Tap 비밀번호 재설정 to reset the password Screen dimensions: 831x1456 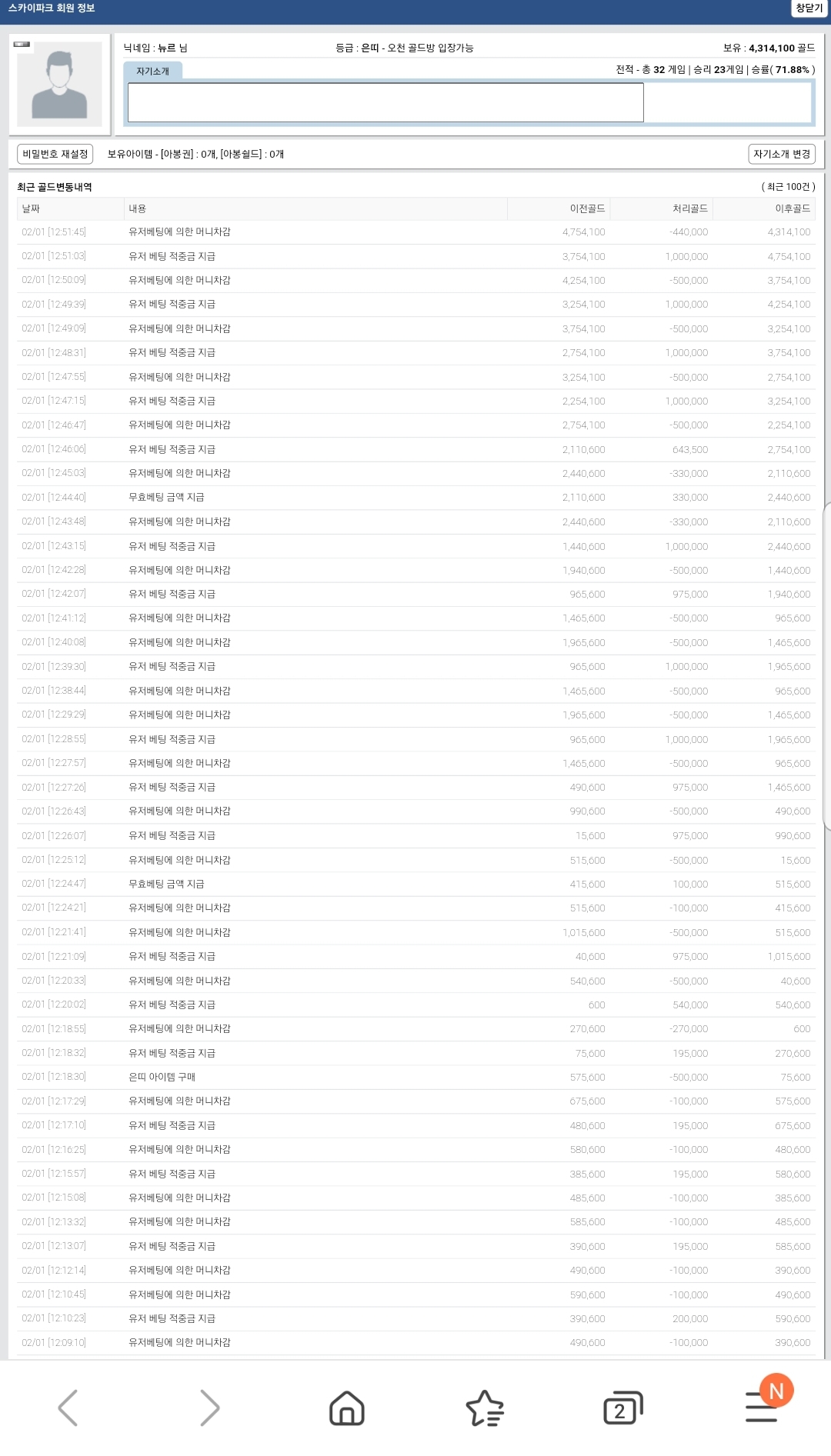(x=55, y=154)
